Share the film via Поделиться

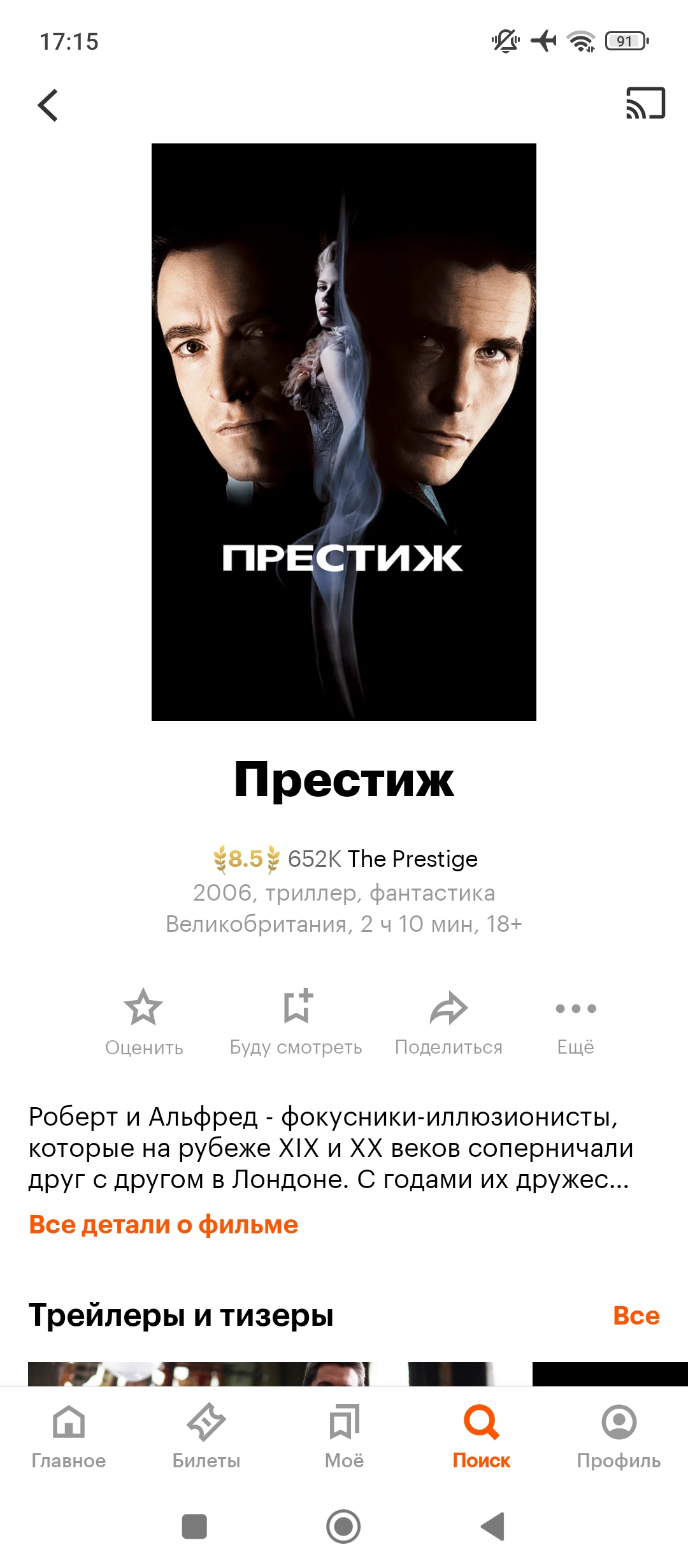point(448,1021)
